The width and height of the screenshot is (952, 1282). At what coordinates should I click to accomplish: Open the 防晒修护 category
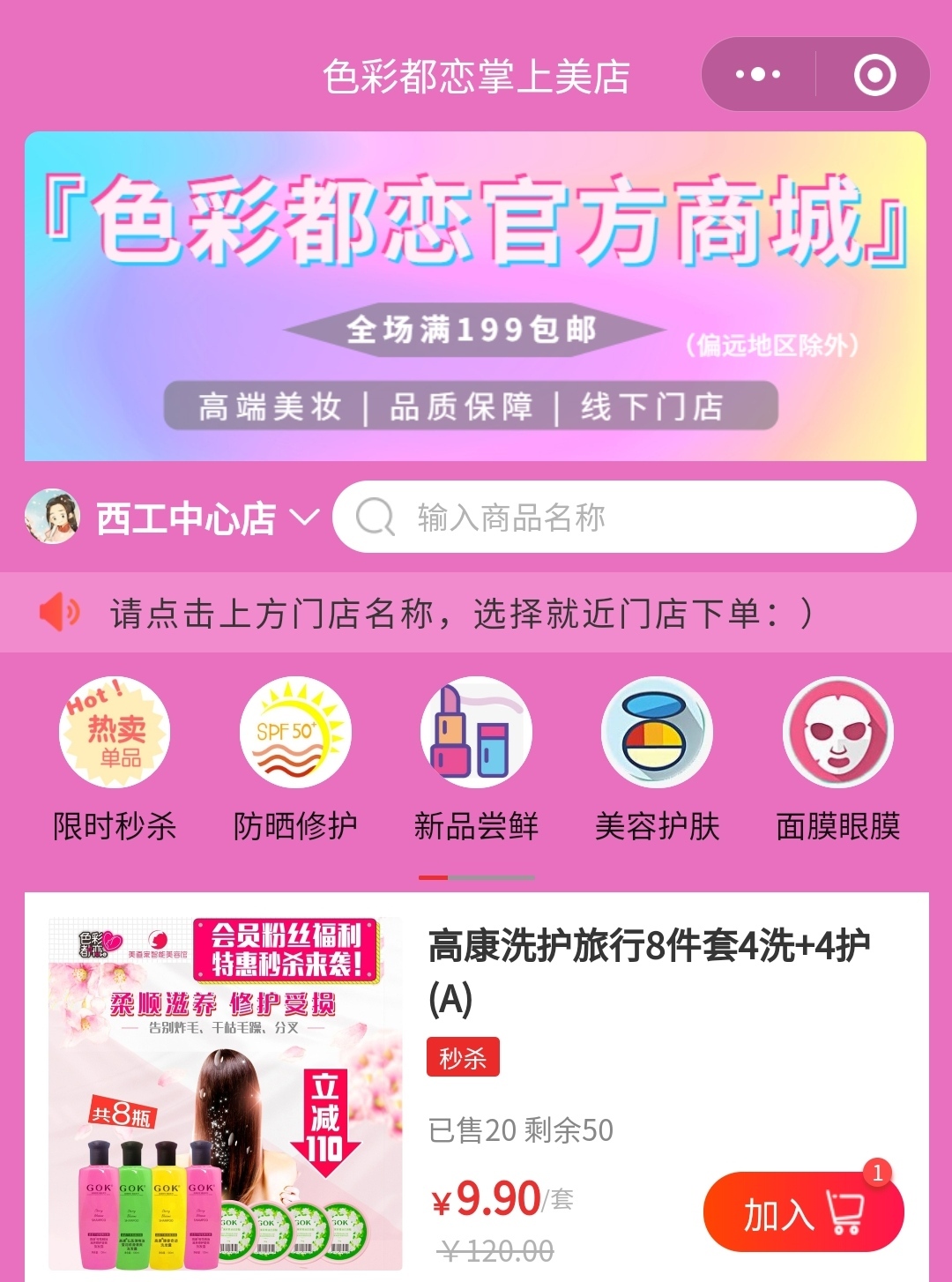coord(295,760)
